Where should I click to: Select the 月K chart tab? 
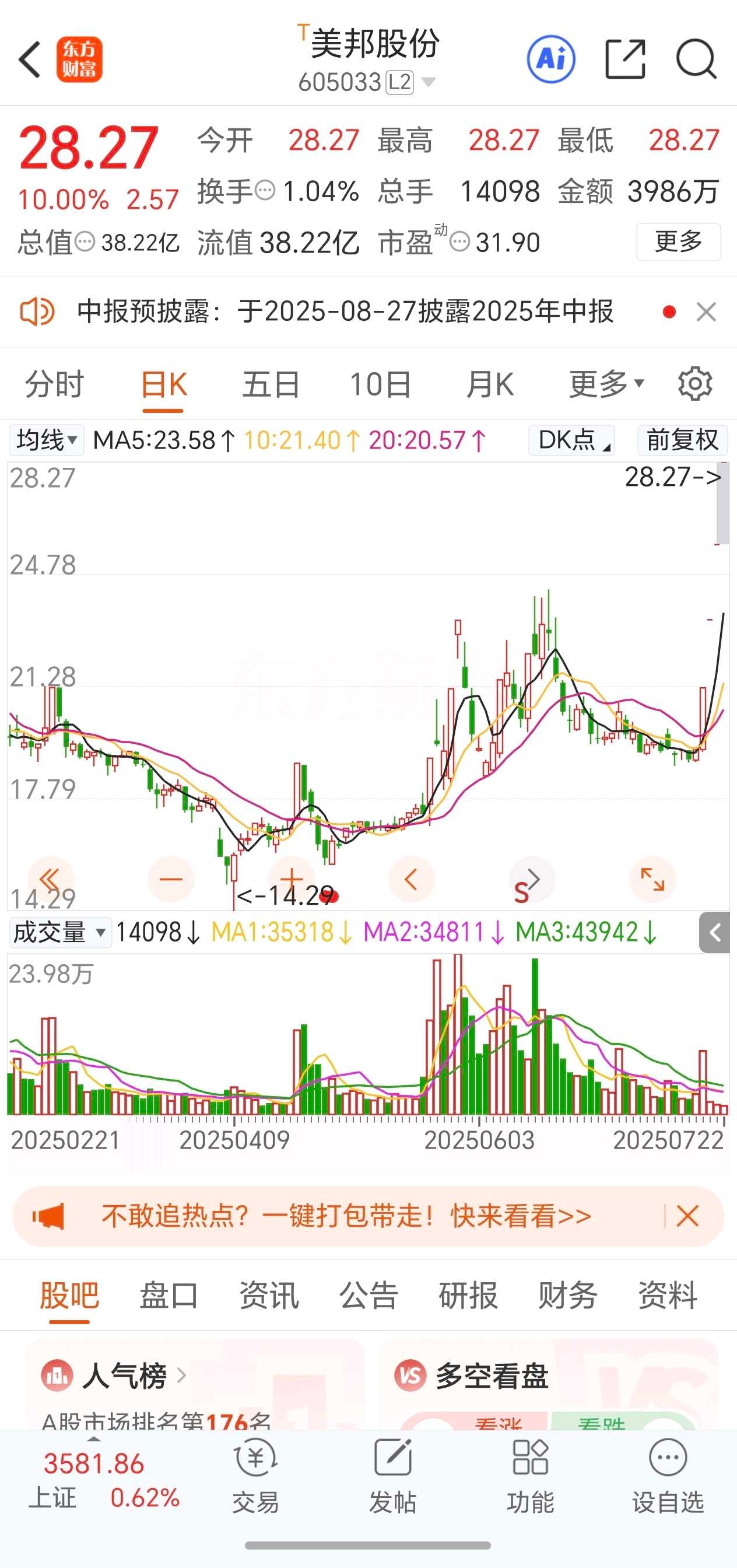pyautogui.click(x=490, y=384)
